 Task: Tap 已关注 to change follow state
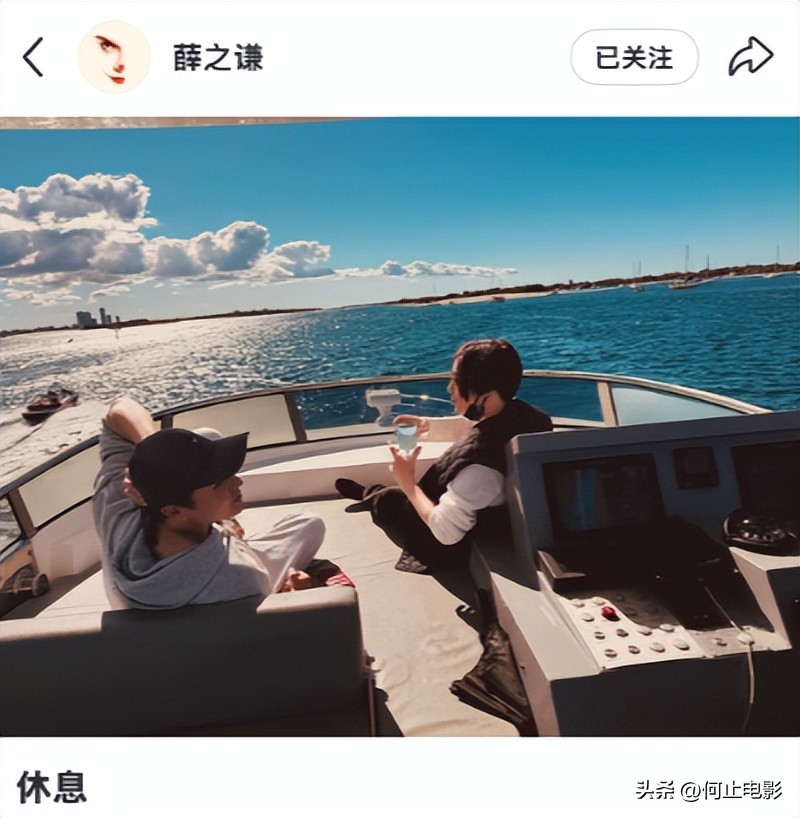tap(633, 56)
